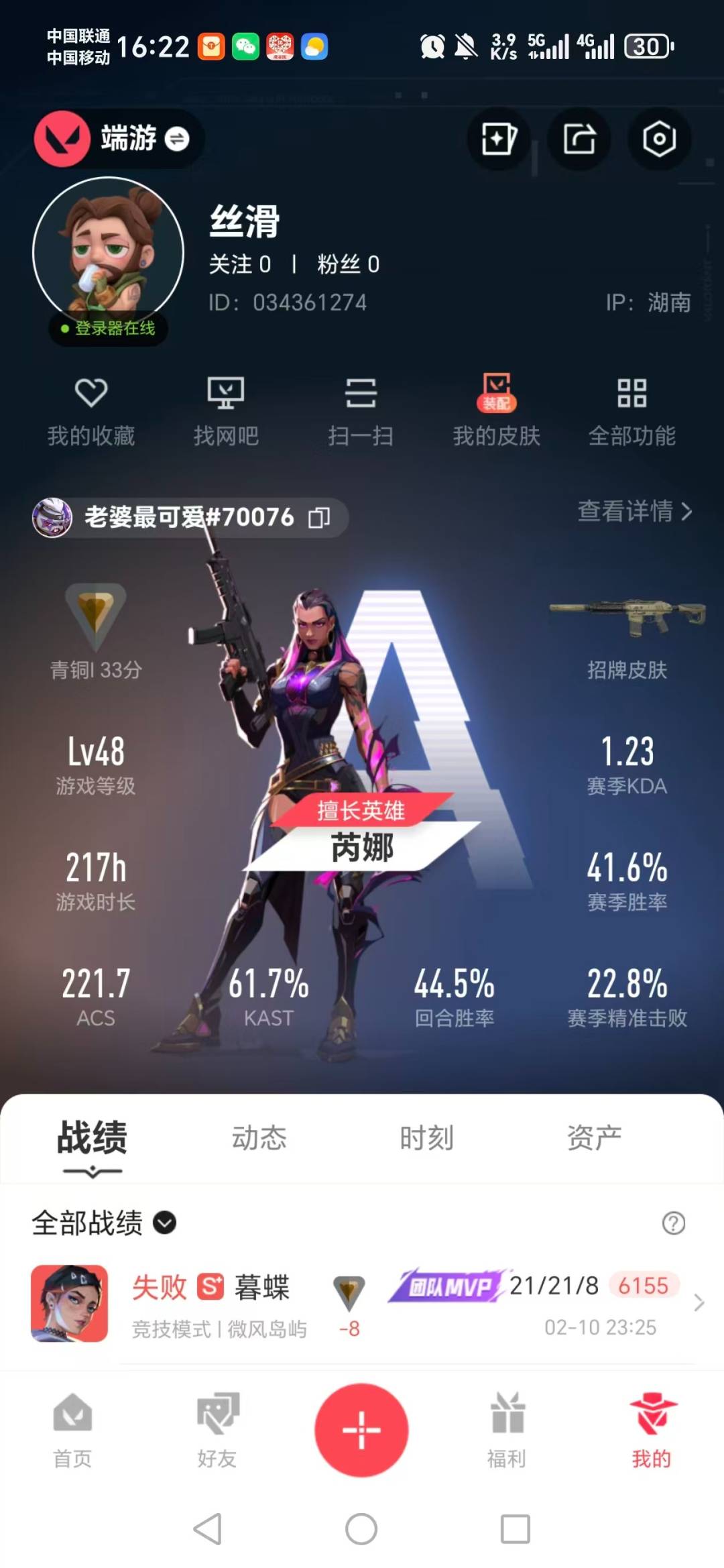This screenshot has width=724, height=1568.
Task: Share the profile via the share icon
Action: [578, 139]
